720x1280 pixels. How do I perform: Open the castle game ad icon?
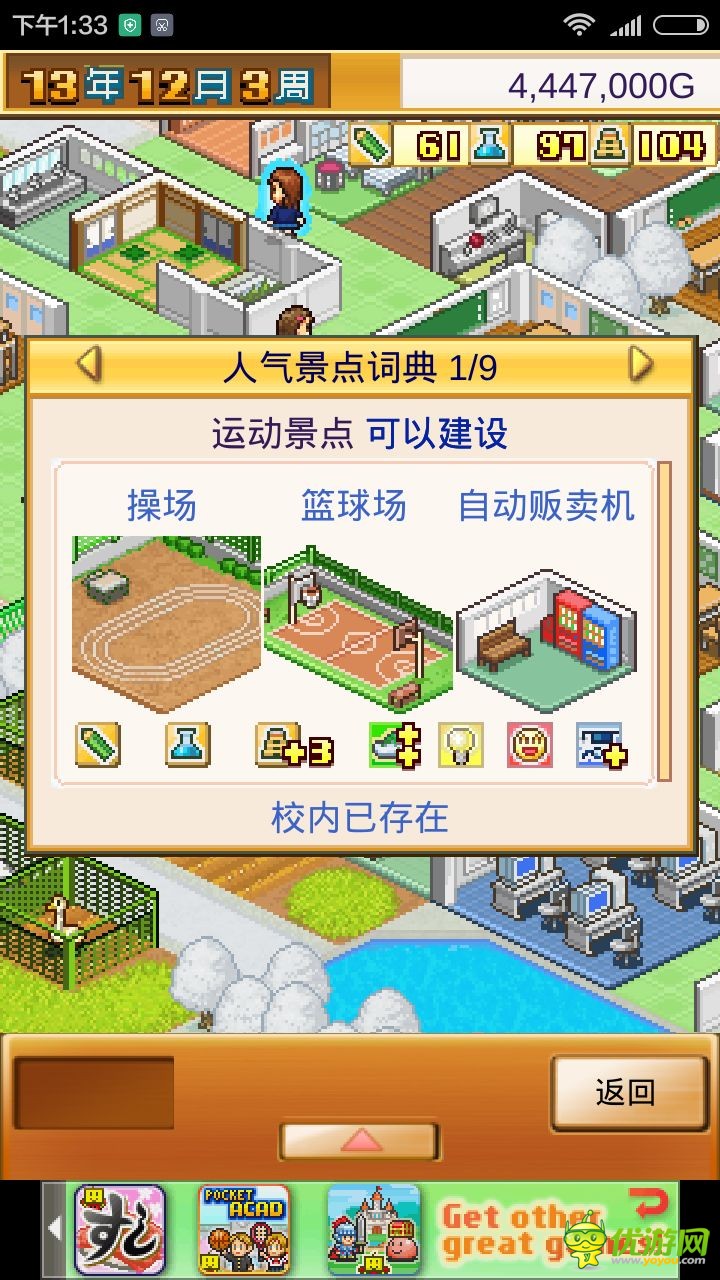[373, 1229]
